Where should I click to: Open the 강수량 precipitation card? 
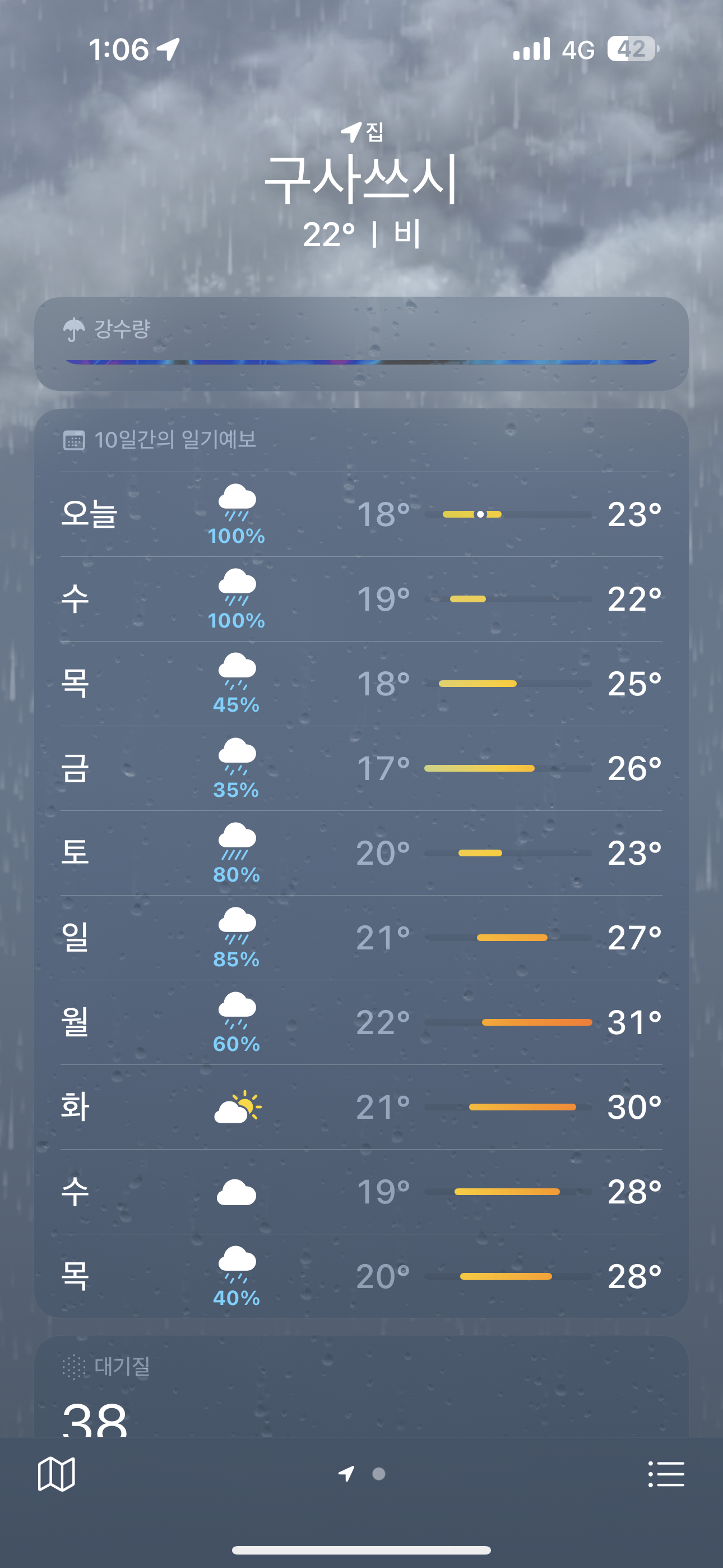click(361, 343)
